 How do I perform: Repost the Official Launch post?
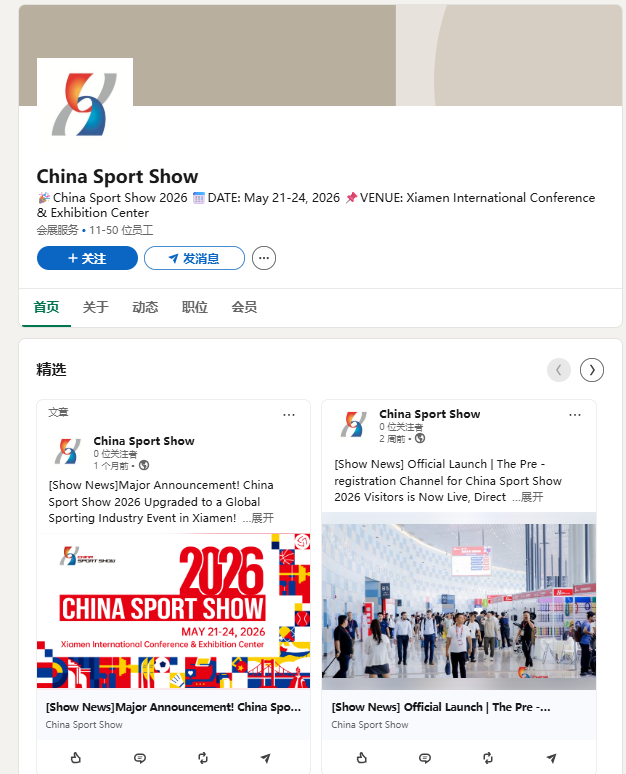coord(488,758)
